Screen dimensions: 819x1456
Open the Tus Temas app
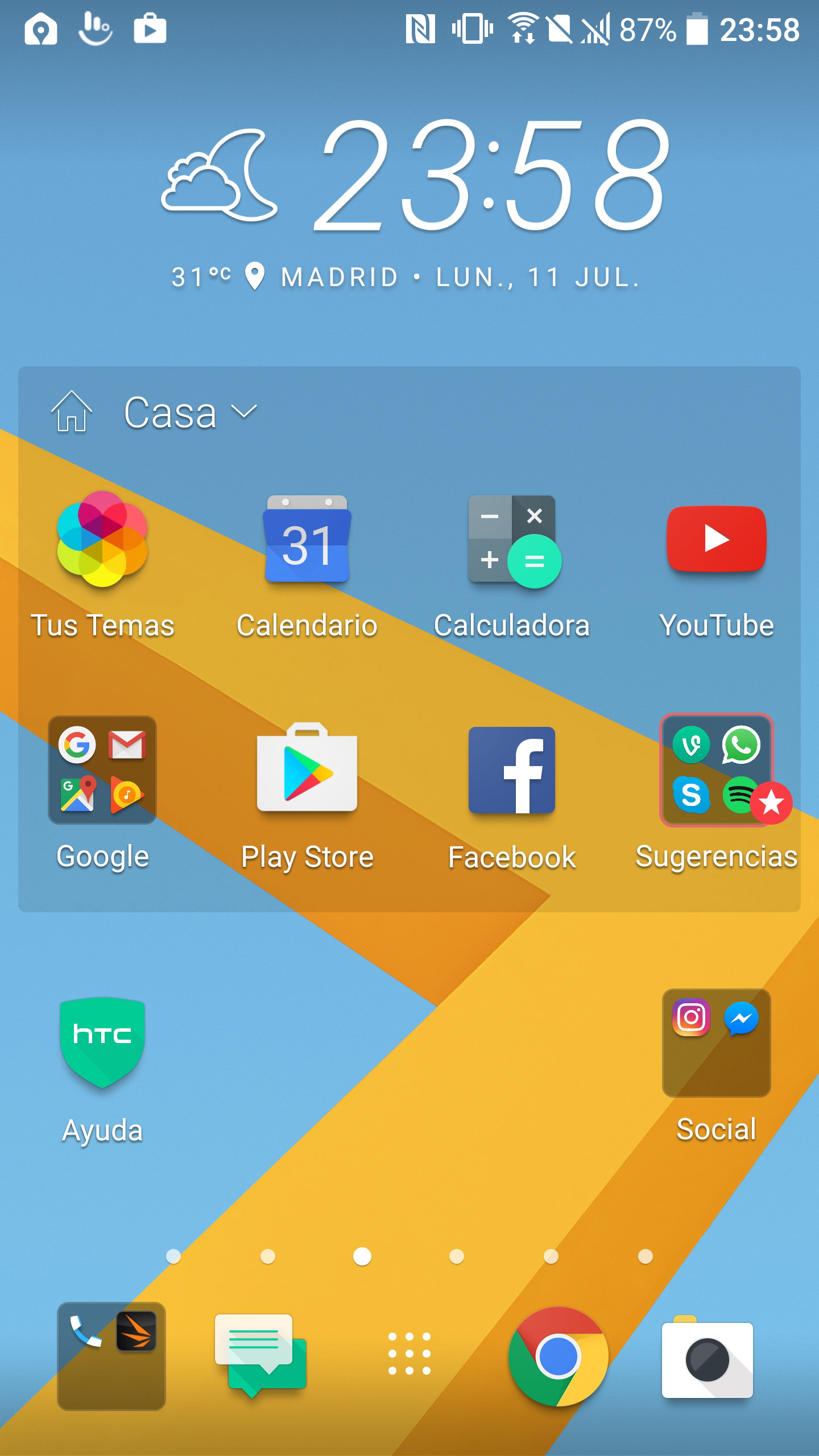point(102,539)
